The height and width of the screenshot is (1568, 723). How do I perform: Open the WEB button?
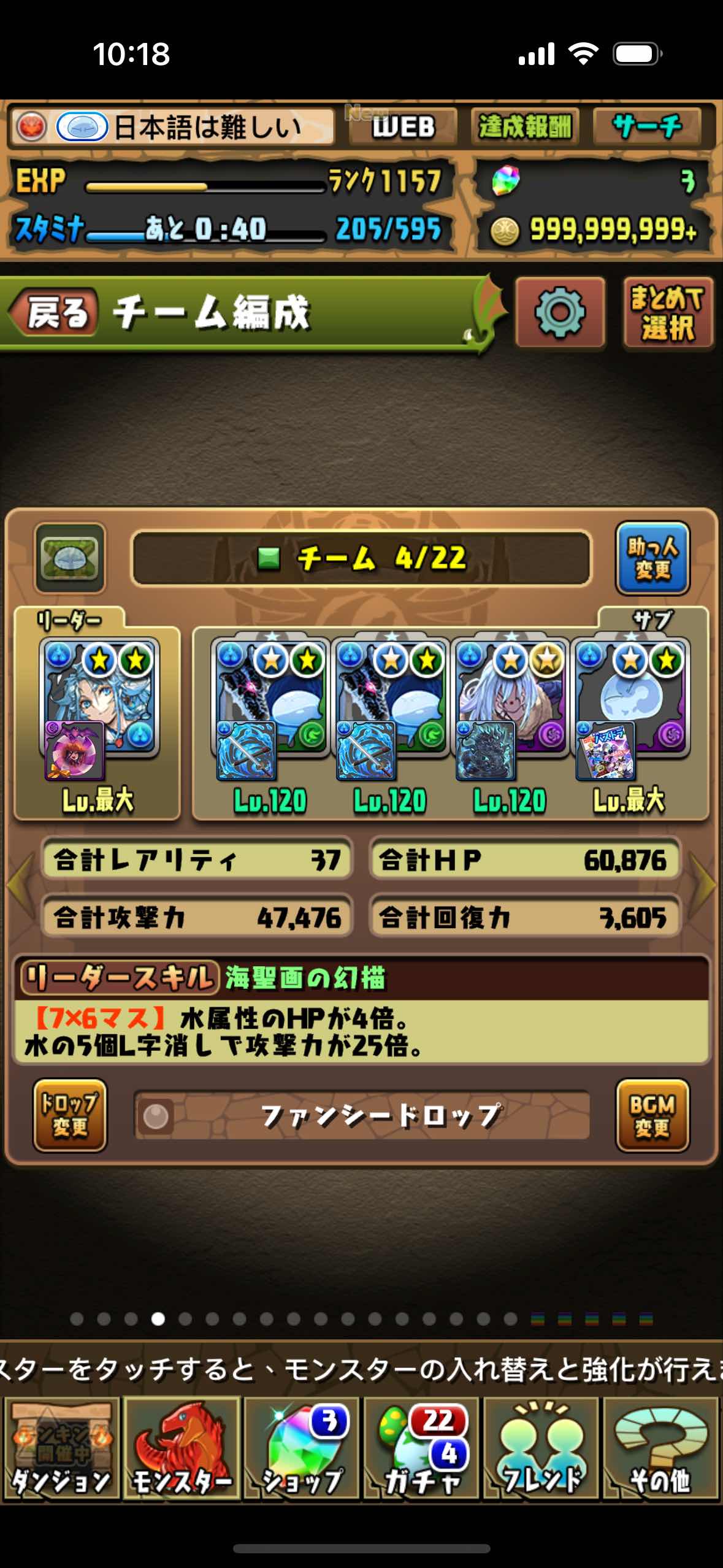point(404,127)
